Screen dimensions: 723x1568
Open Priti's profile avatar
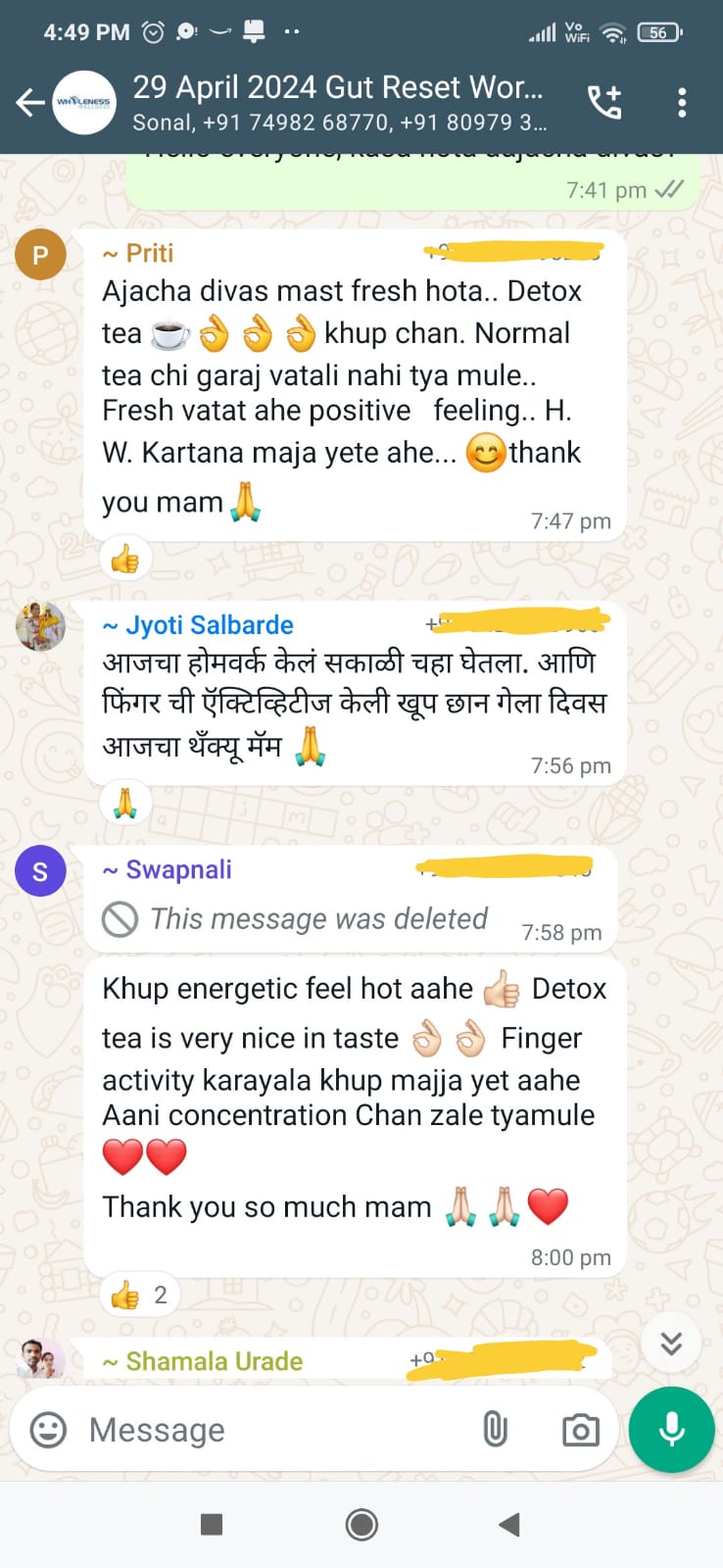[40, 255]
